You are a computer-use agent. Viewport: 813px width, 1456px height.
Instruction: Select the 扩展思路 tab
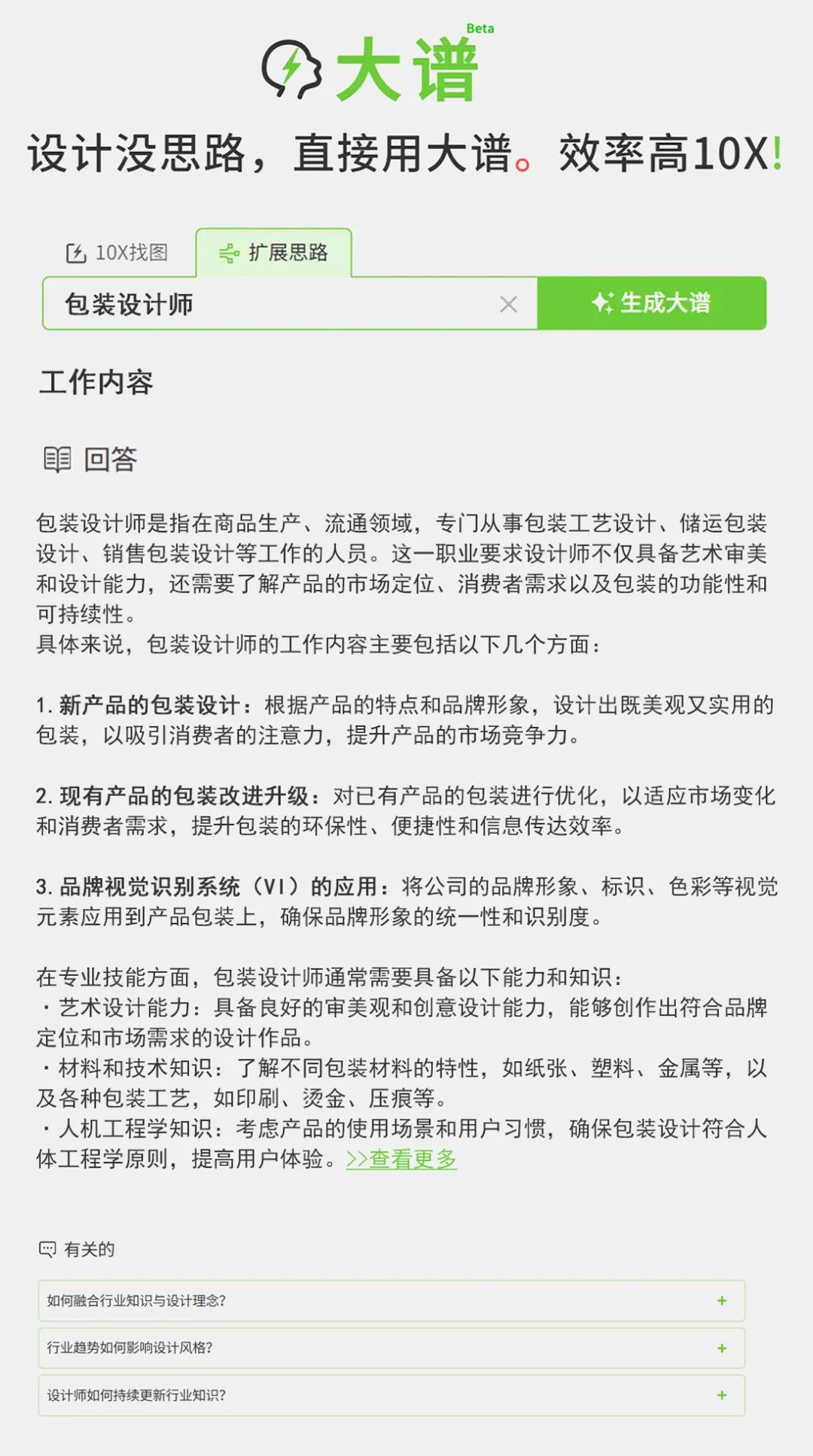click(274, 253)
